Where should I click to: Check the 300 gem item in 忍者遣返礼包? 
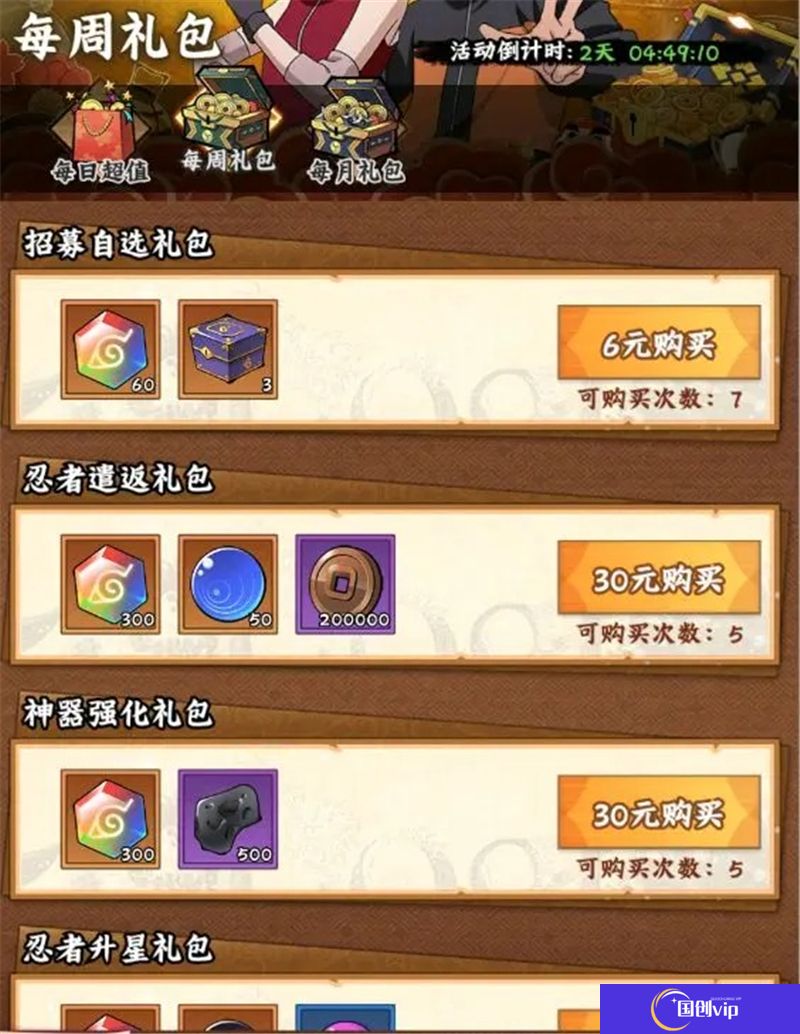111,584
